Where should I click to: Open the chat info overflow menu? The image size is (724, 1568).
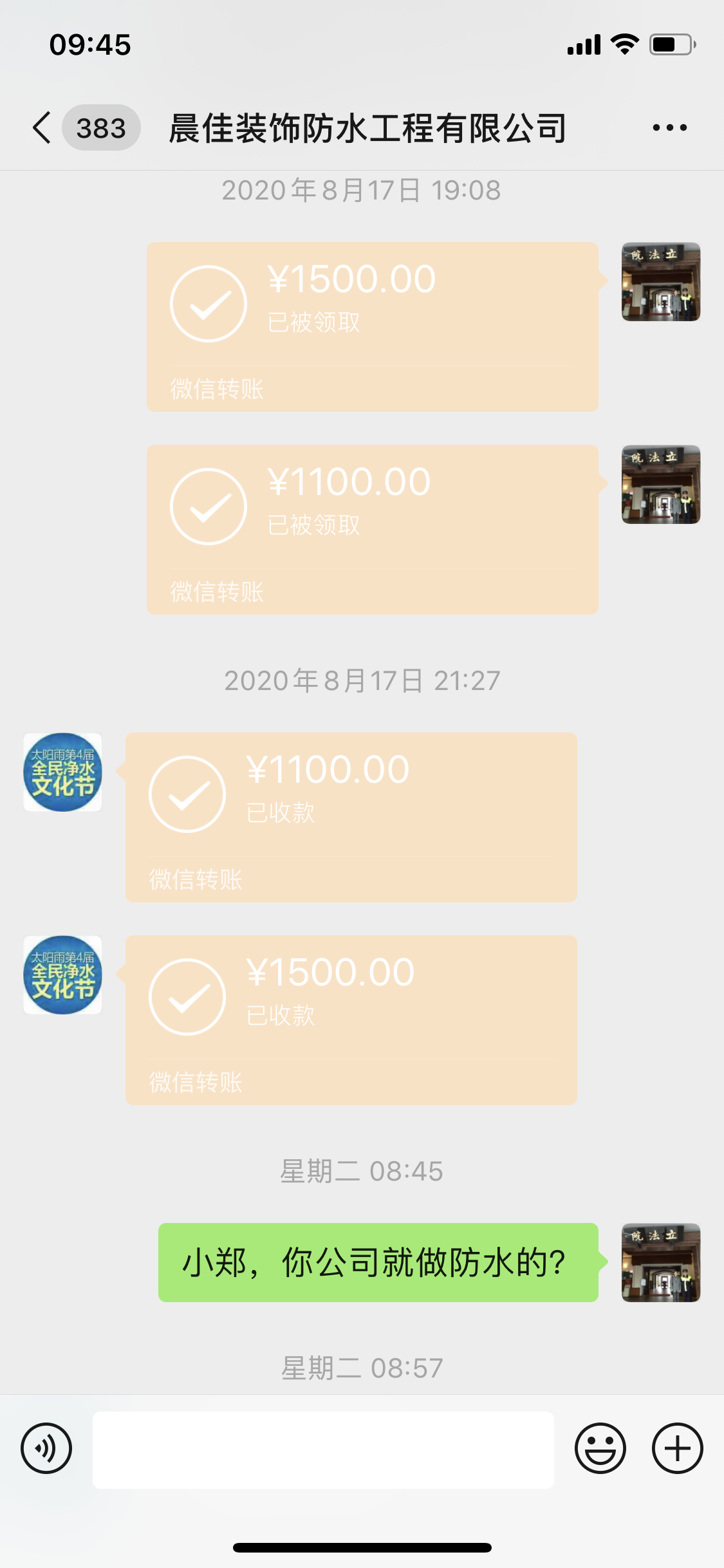pos(669,127)
